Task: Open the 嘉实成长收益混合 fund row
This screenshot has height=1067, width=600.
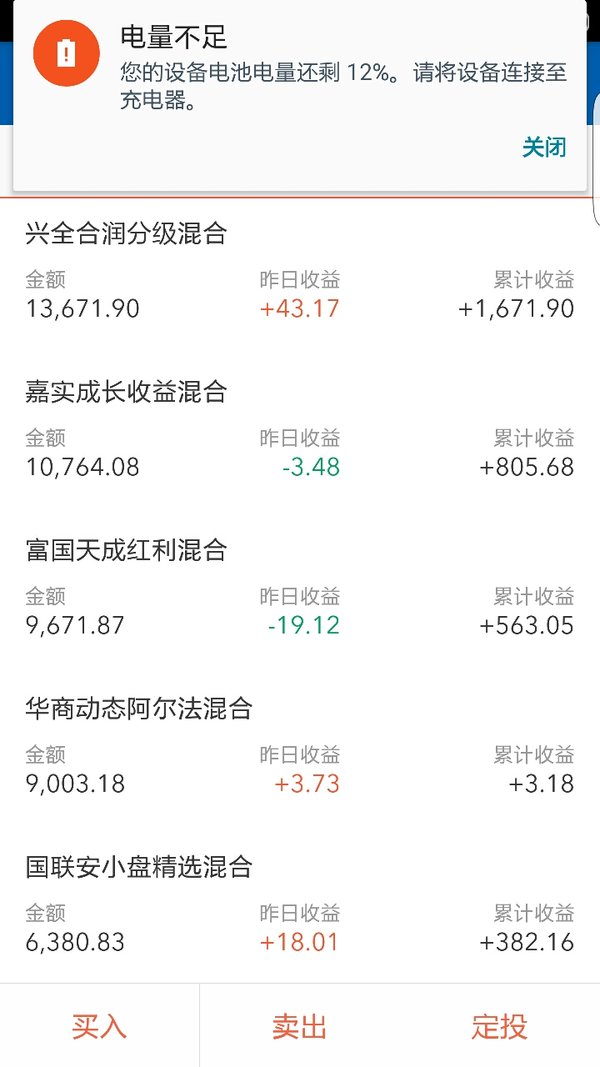Action: pyautogui.click(x=300, y=429)
